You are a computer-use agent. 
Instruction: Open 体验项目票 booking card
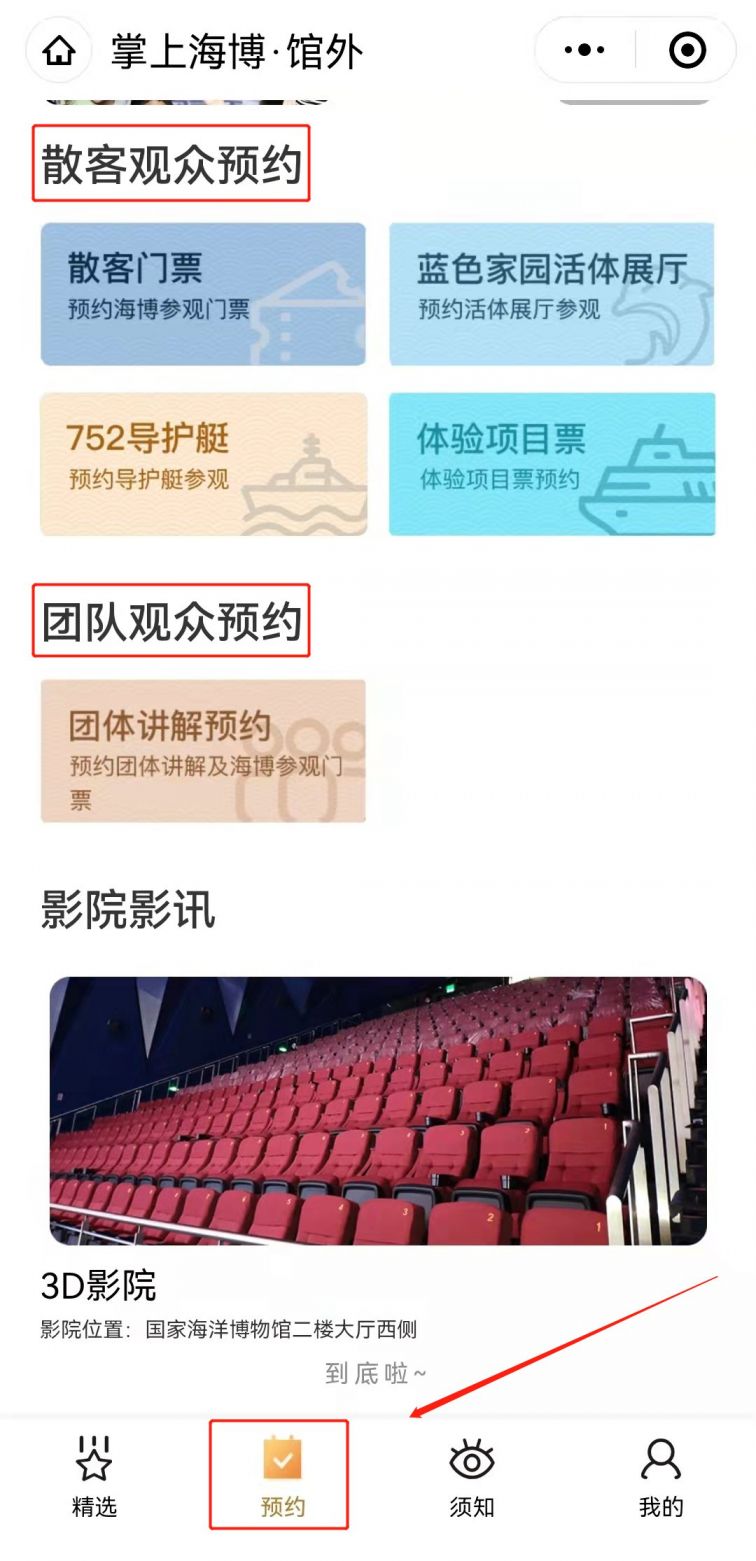551,464
